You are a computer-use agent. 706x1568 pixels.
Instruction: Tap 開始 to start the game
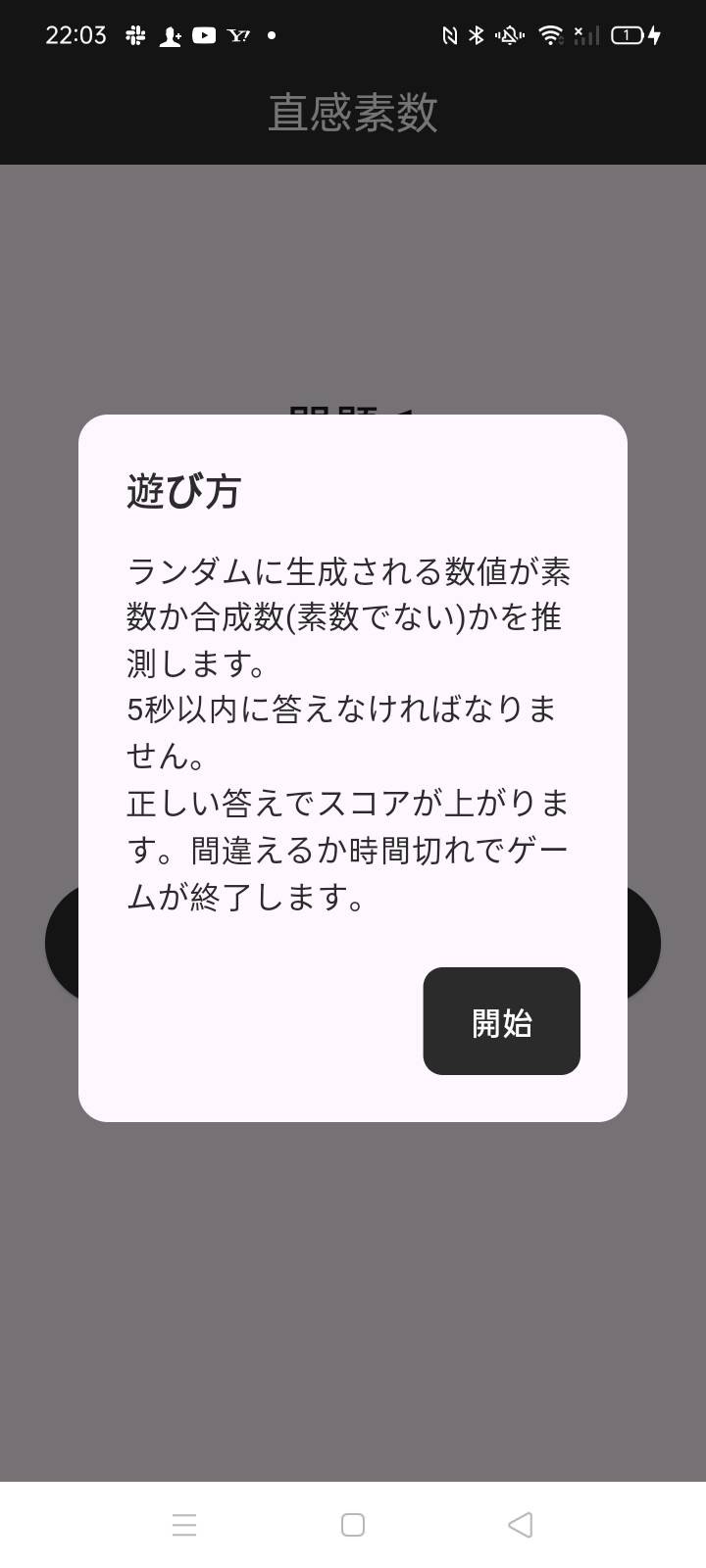501,1021
